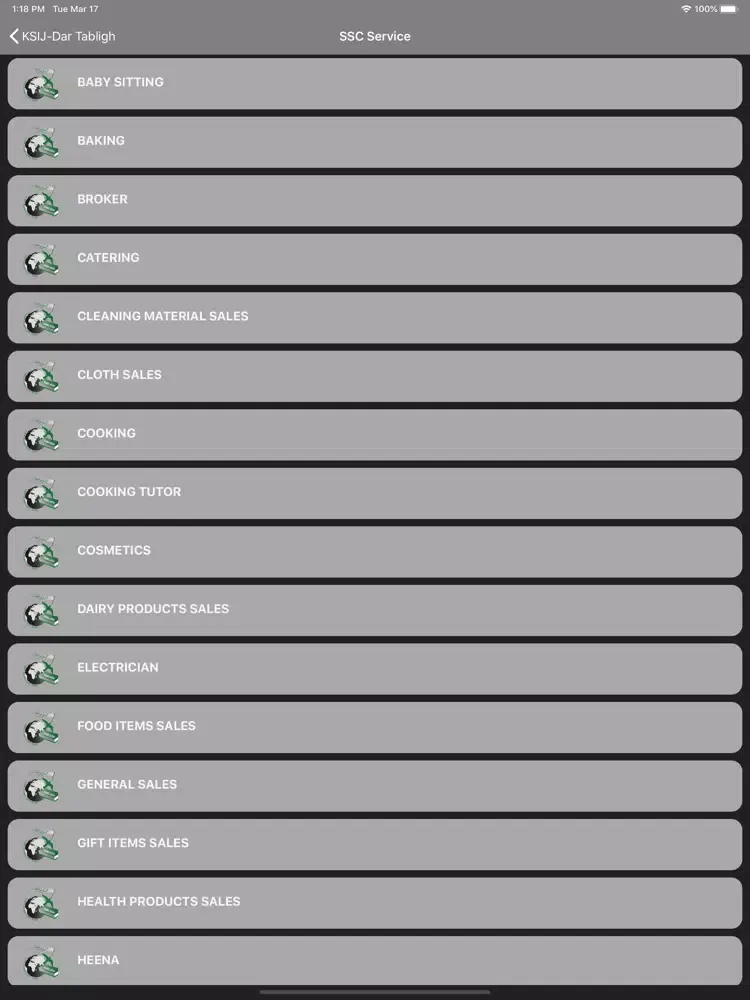Open the COOKING row
The image size is (750, 1000).
[375, 434]
